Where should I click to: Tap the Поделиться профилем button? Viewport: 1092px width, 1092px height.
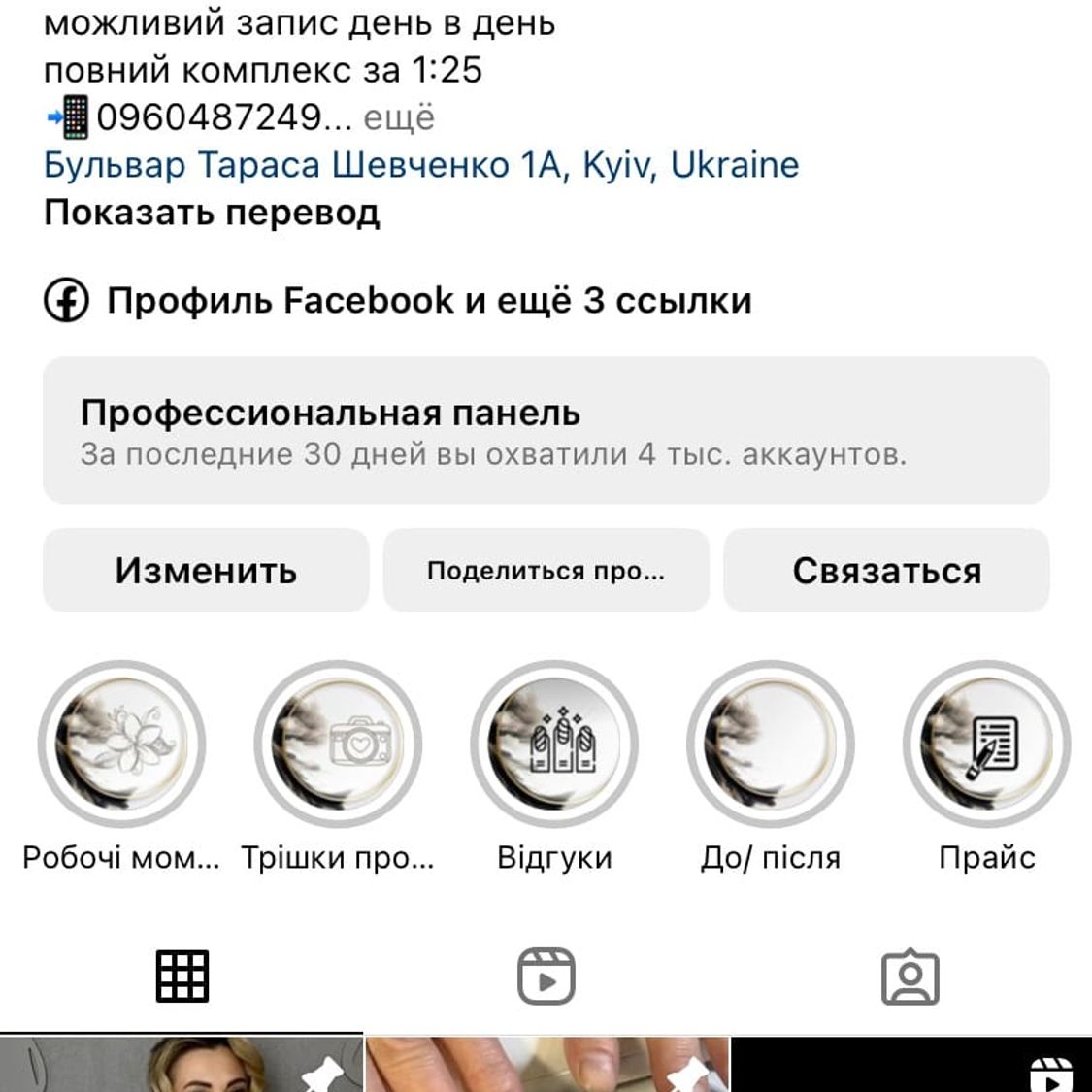pos(546,571)
